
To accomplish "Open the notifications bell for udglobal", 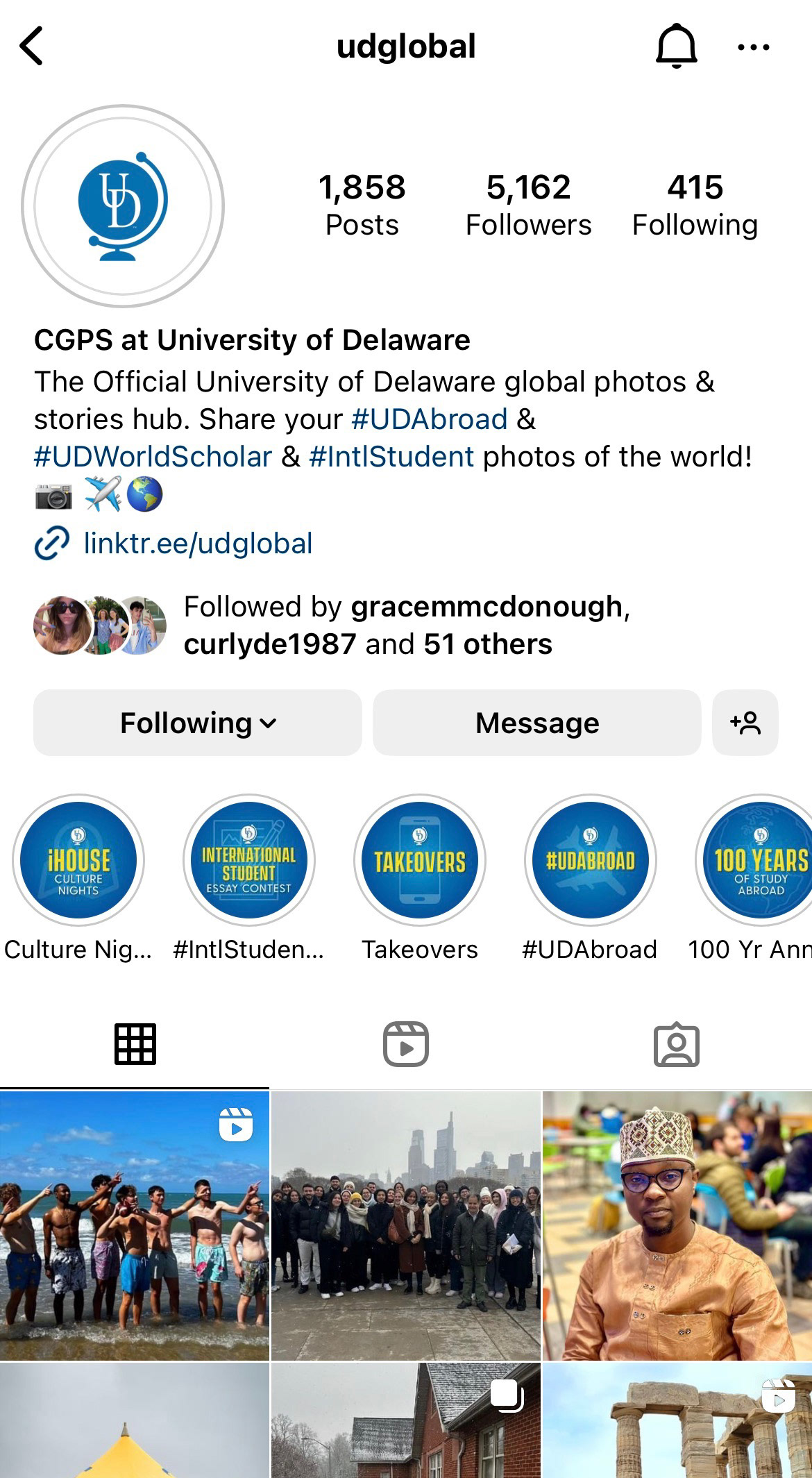I will (676, 46).
